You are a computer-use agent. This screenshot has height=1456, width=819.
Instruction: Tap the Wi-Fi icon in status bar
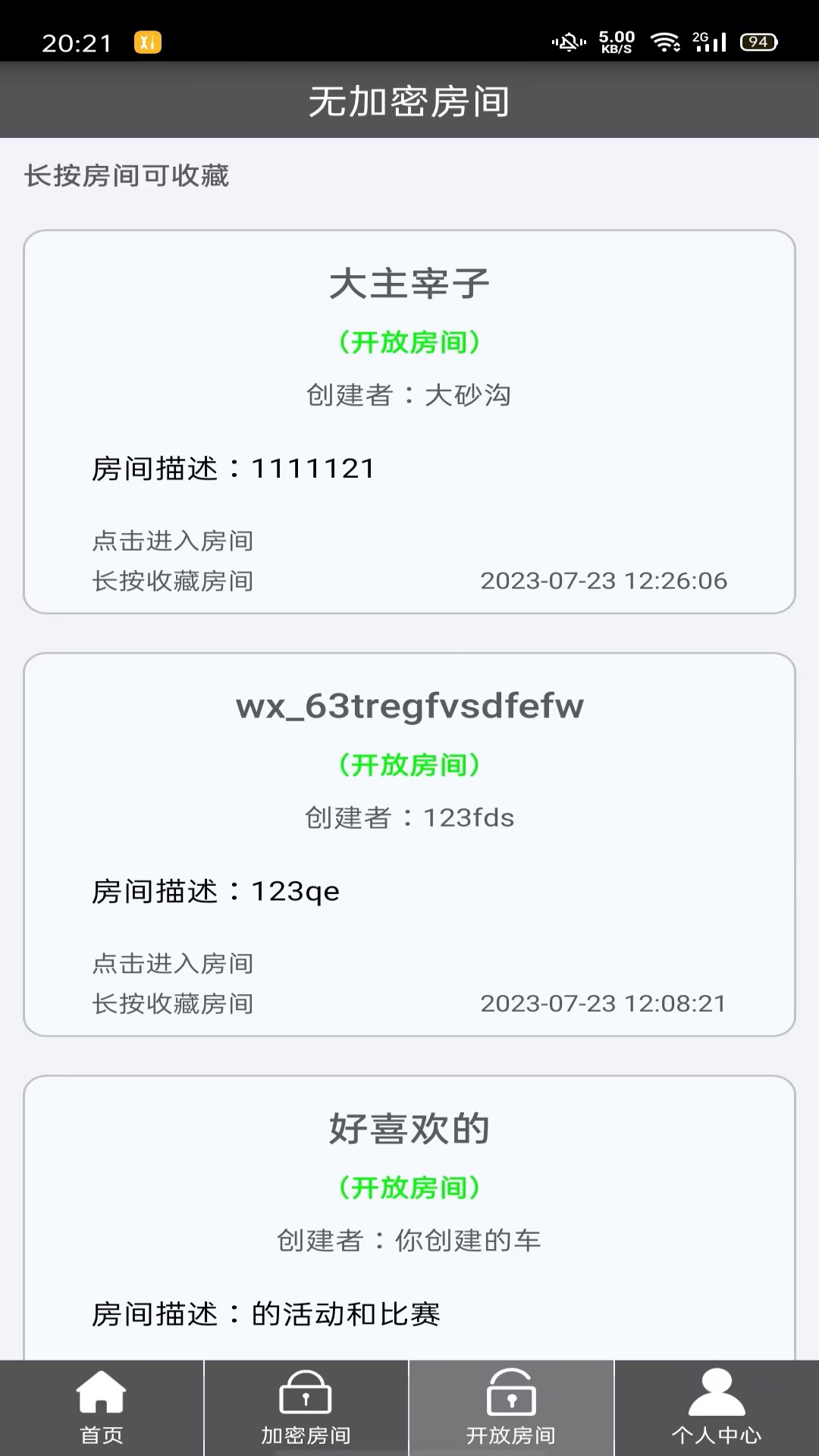[x=667, y=43]
